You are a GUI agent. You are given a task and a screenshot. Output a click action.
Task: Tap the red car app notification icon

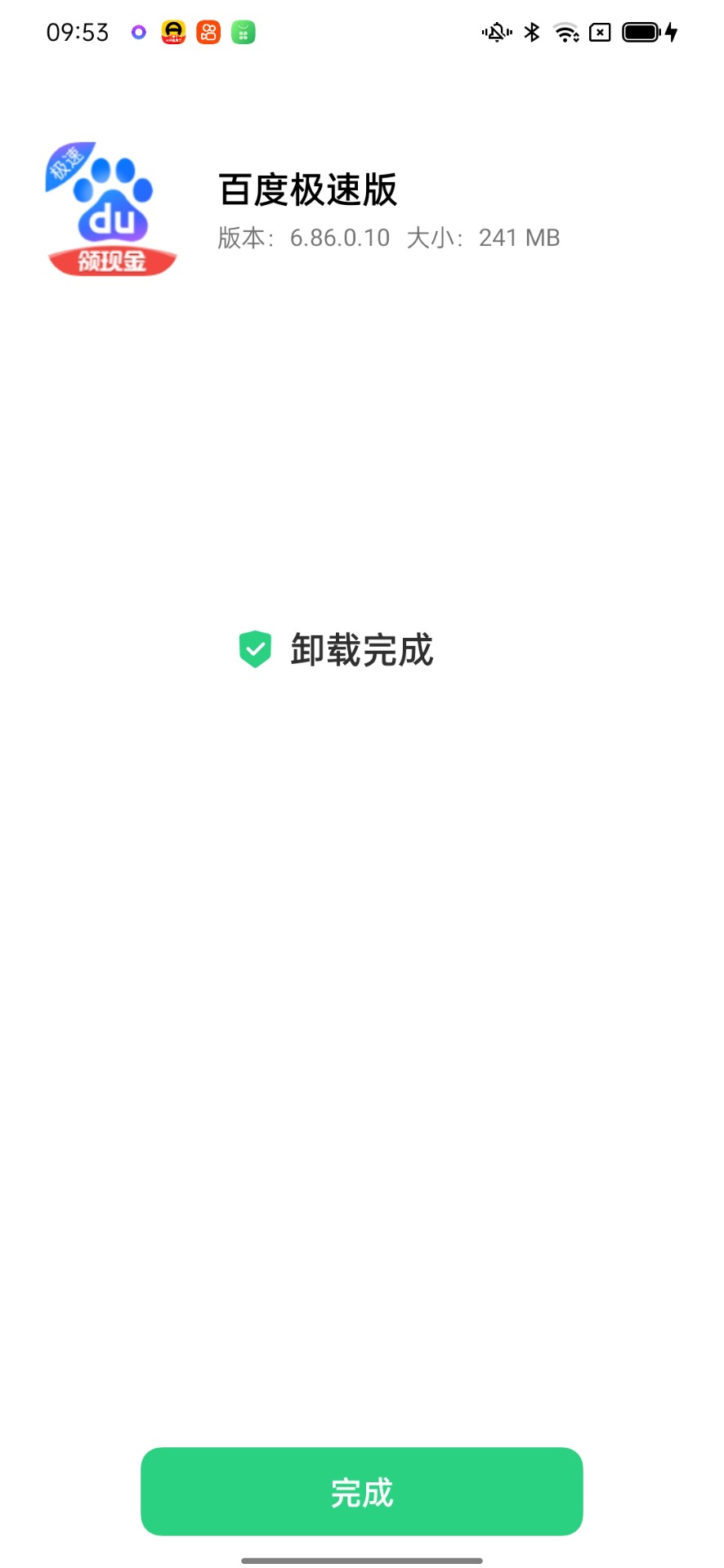point(172,32)
